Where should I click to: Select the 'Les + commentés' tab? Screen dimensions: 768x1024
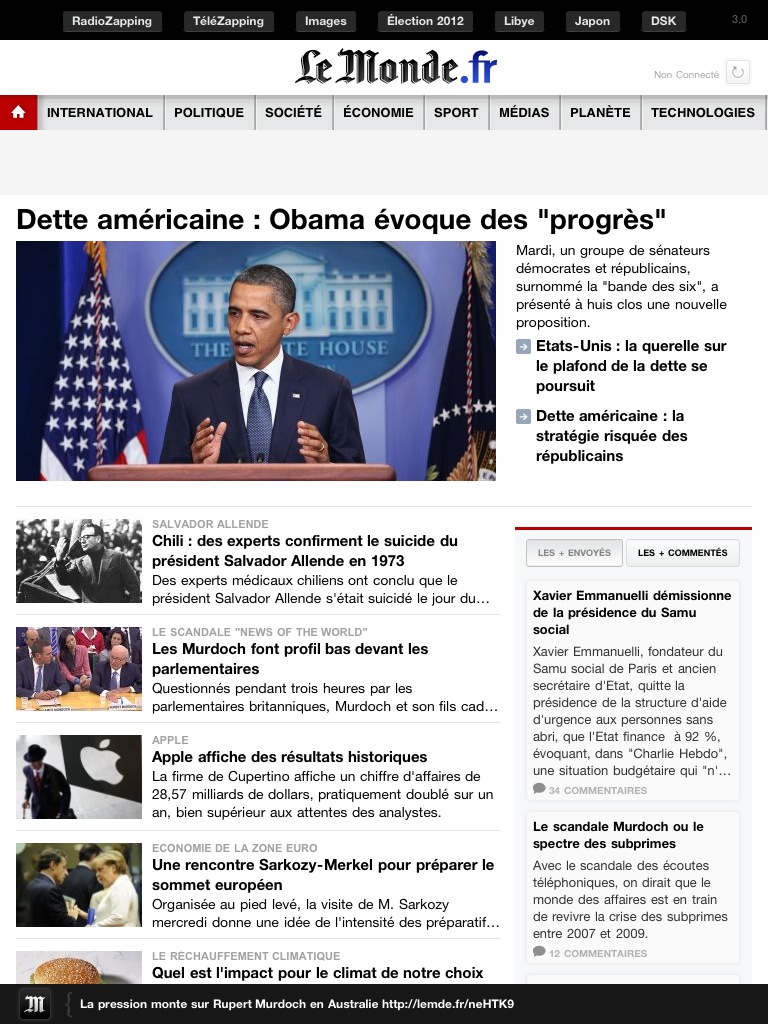point(683,553)
